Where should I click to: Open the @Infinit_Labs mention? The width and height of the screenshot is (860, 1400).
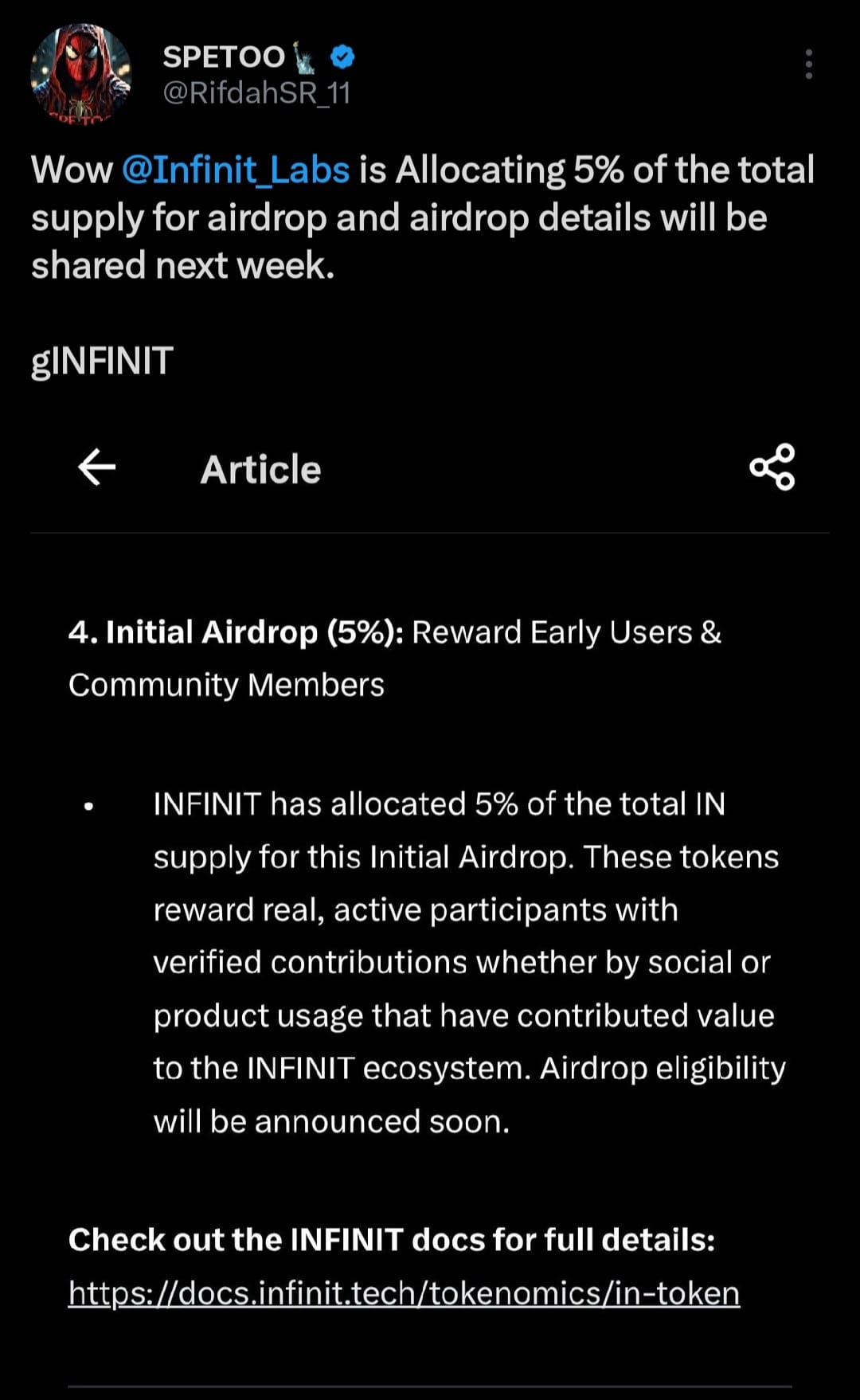236,170
